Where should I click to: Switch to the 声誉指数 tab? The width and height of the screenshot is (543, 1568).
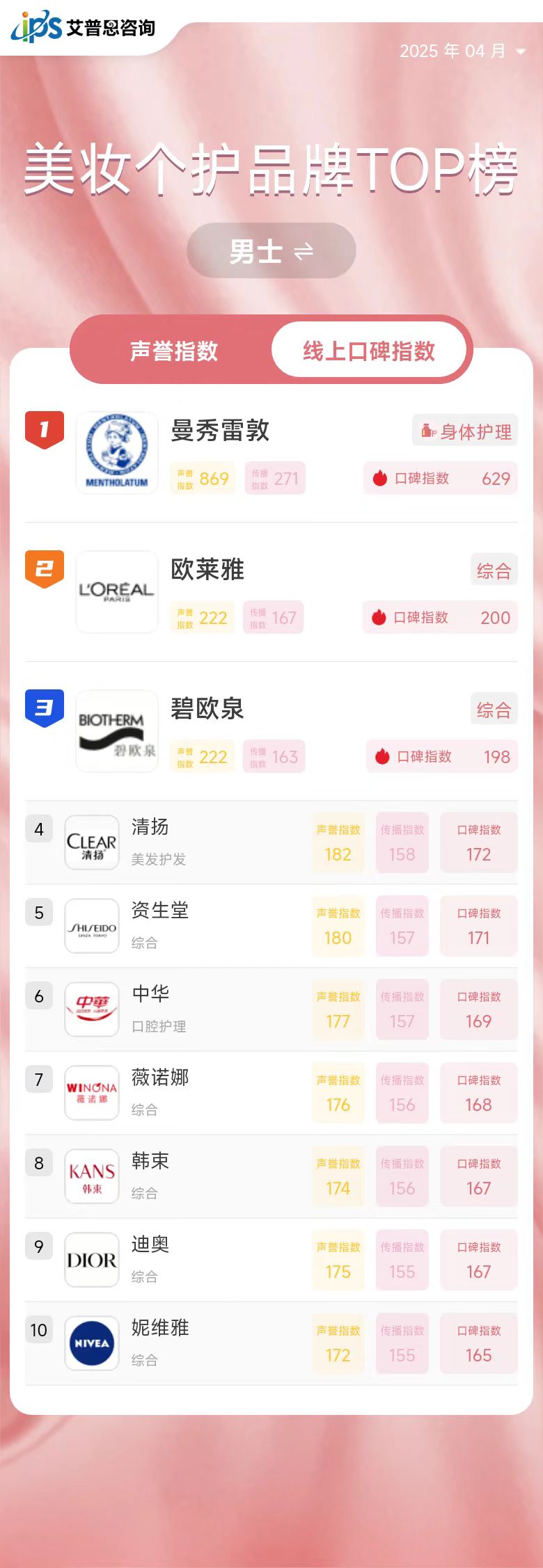(174, 351)
